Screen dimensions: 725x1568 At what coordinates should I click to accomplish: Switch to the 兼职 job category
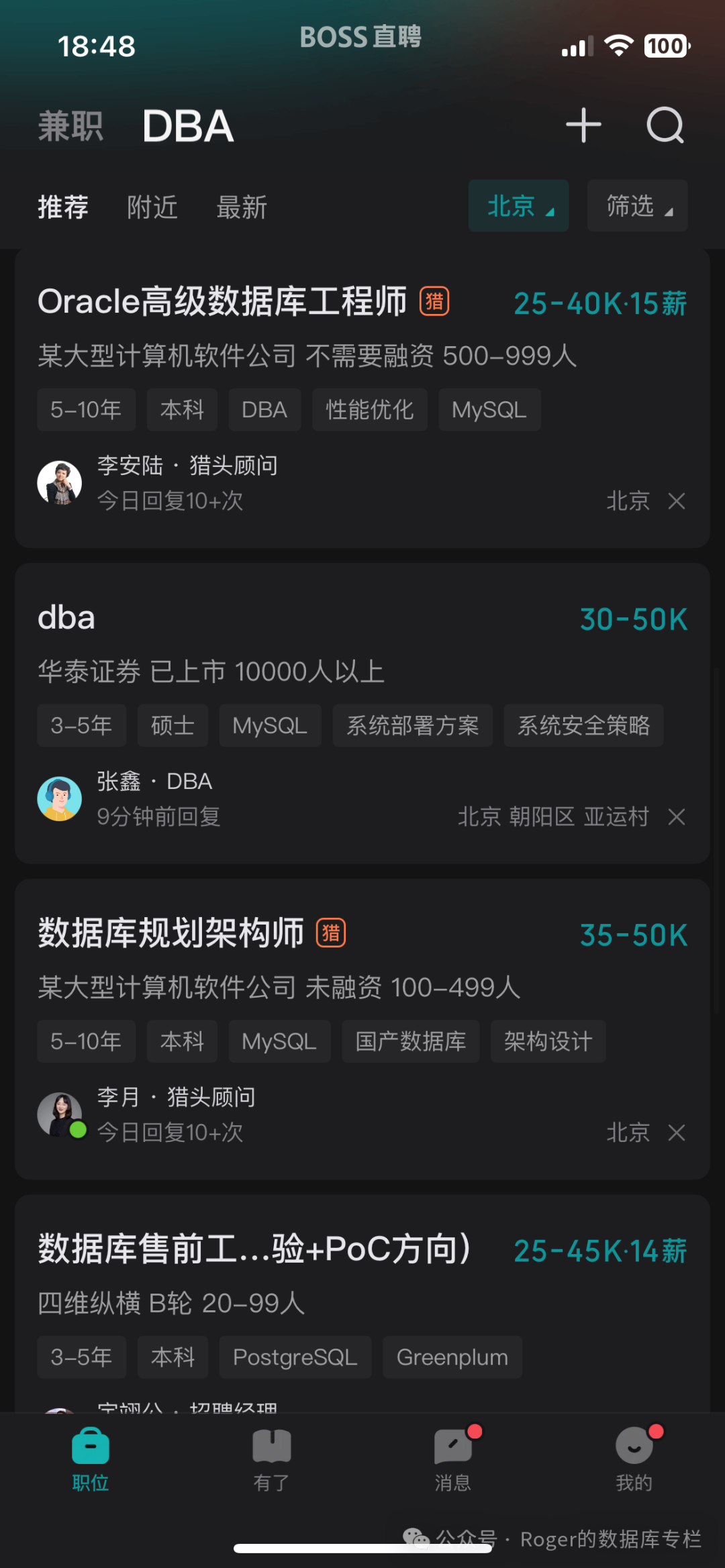[x=70, y=126]
